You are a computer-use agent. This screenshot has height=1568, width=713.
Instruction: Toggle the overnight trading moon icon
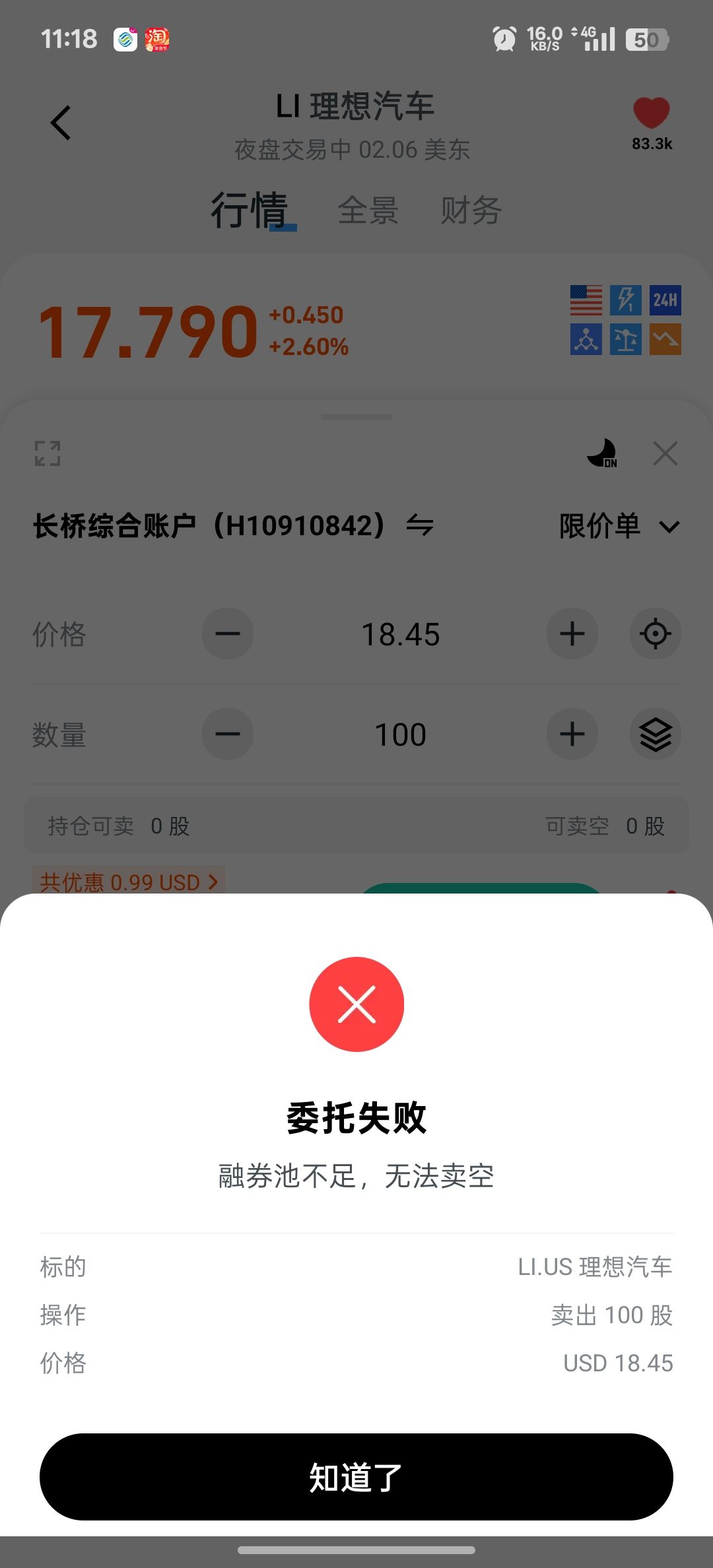coord(601,454)
